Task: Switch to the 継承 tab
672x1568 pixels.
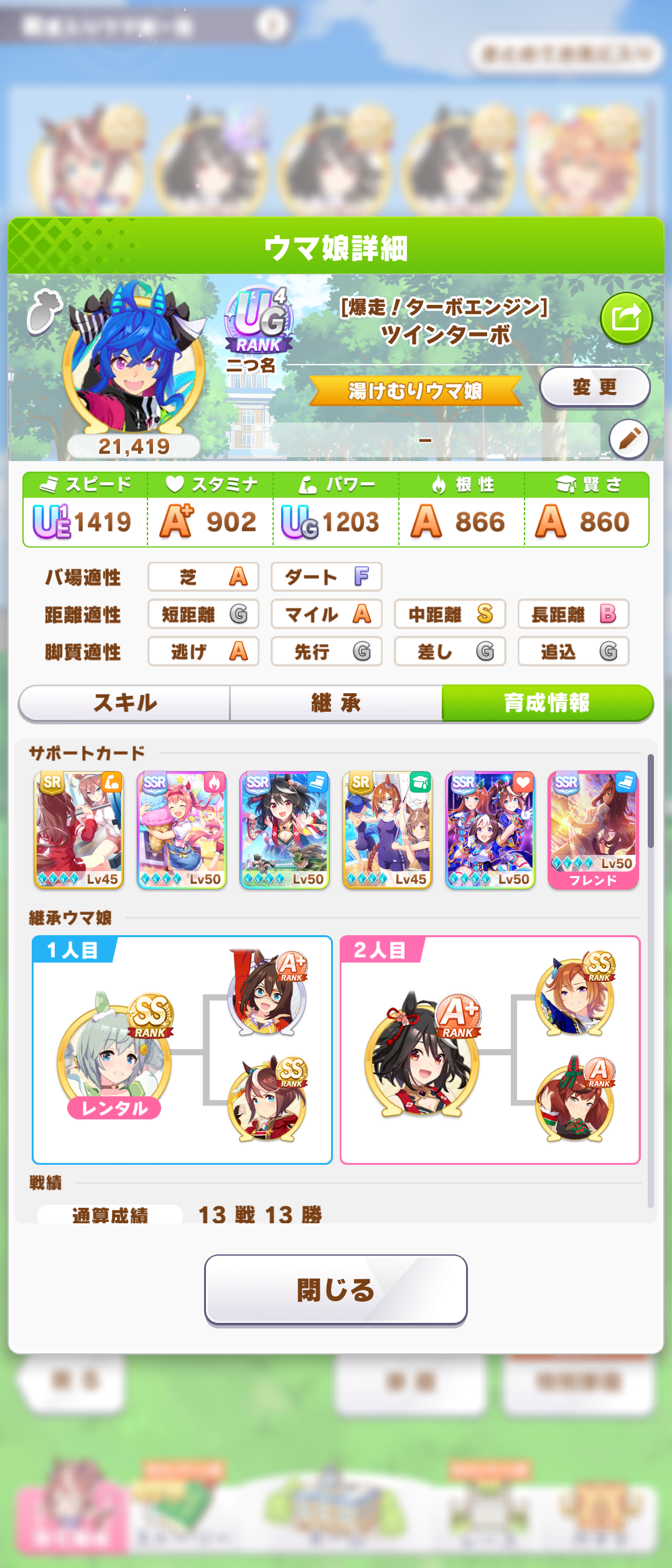Action: click(336, 703)
